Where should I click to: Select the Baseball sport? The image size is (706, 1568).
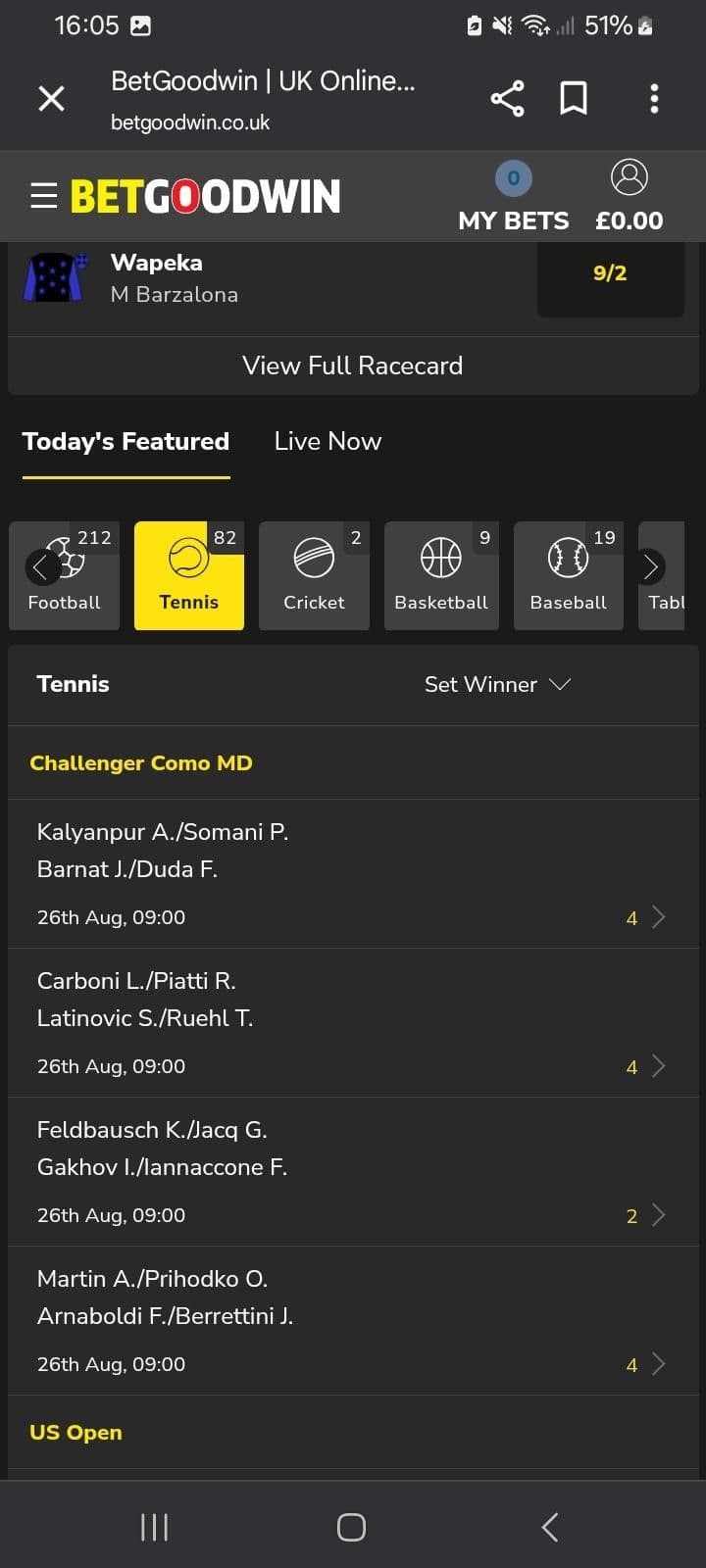pos(569,575)
